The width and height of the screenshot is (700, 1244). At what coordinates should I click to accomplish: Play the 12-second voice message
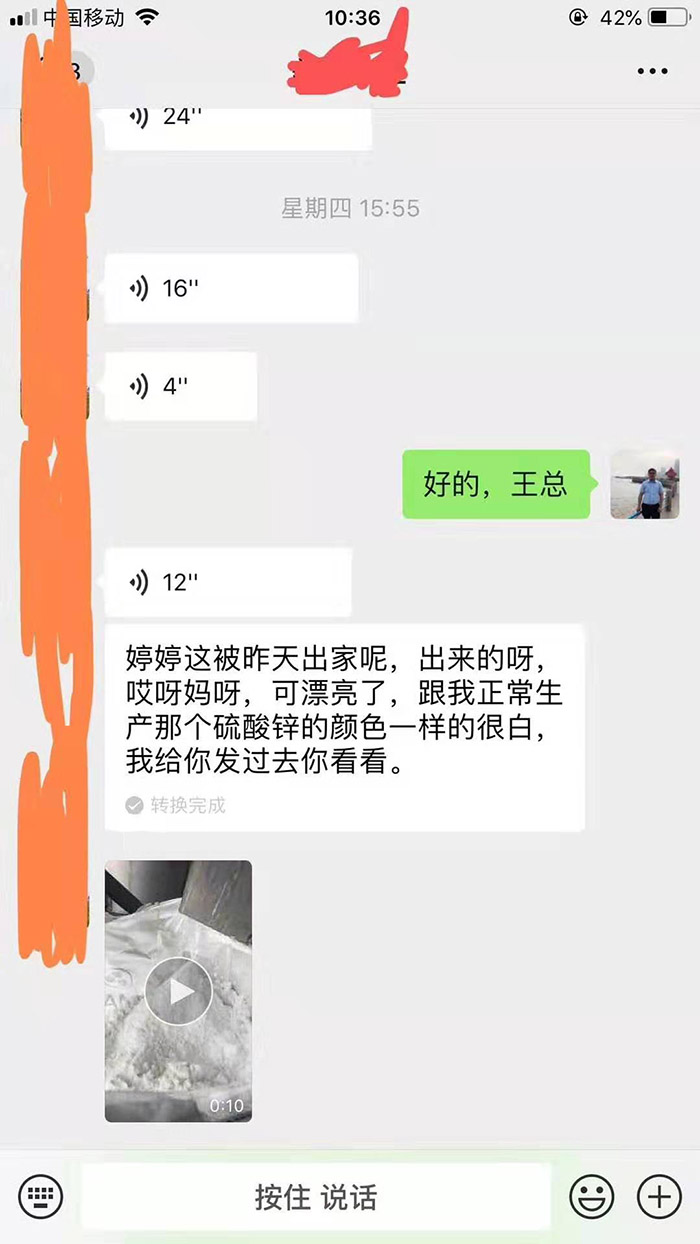228,582
